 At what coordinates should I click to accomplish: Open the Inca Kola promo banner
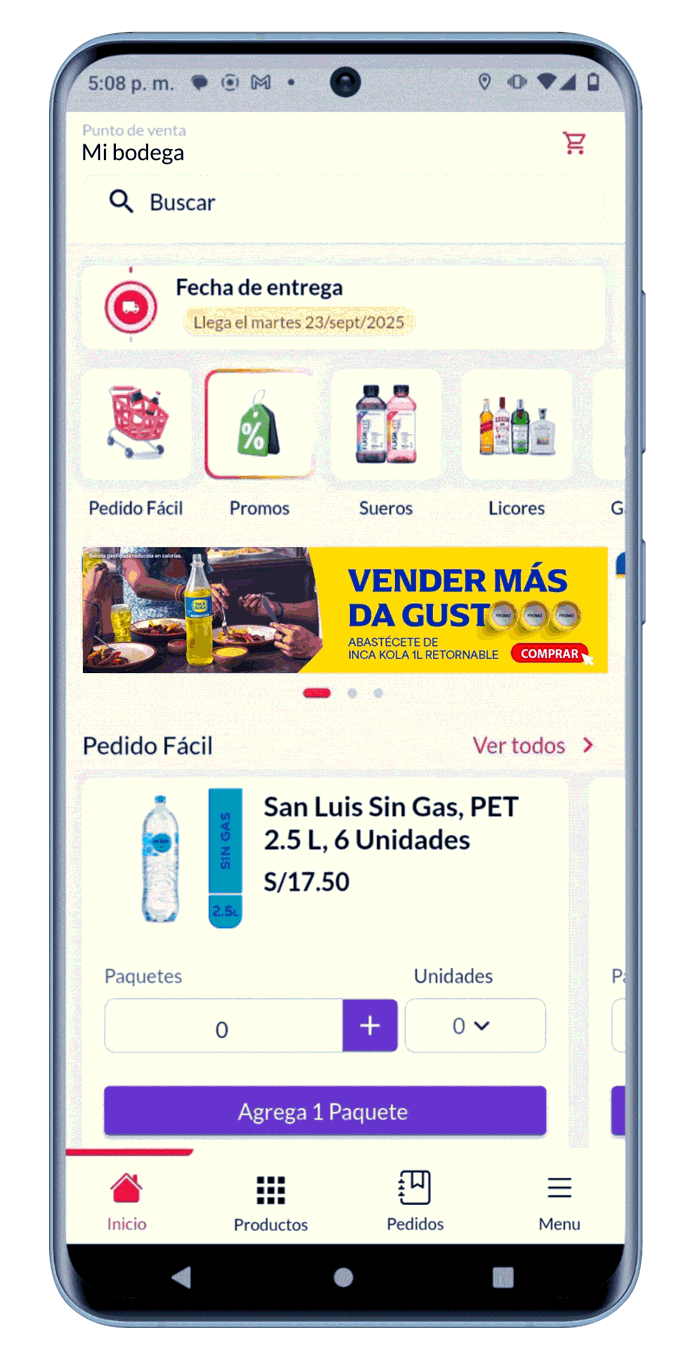pos(344,609)
